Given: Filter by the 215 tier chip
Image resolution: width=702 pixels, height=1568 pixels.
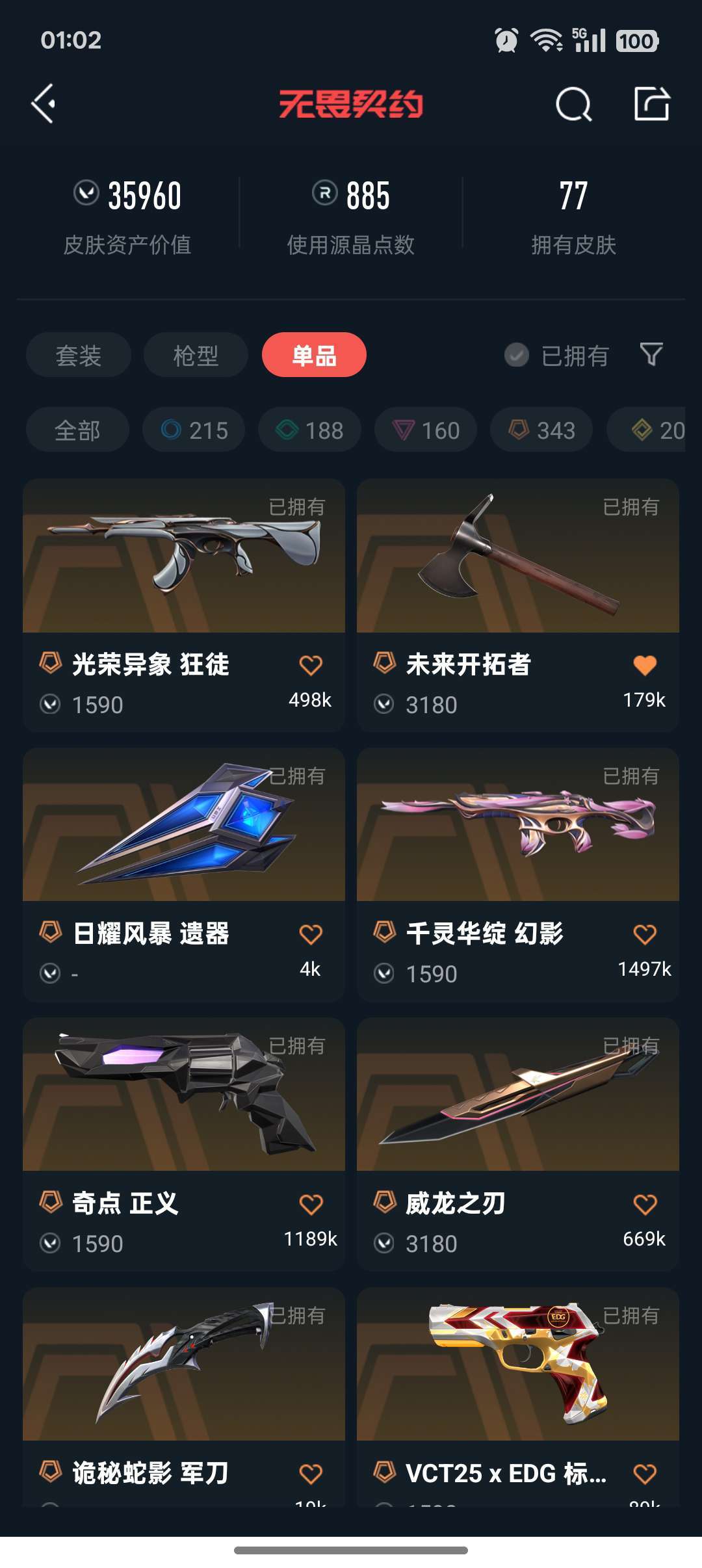Looking at the screenshot, I should point(194,430).
